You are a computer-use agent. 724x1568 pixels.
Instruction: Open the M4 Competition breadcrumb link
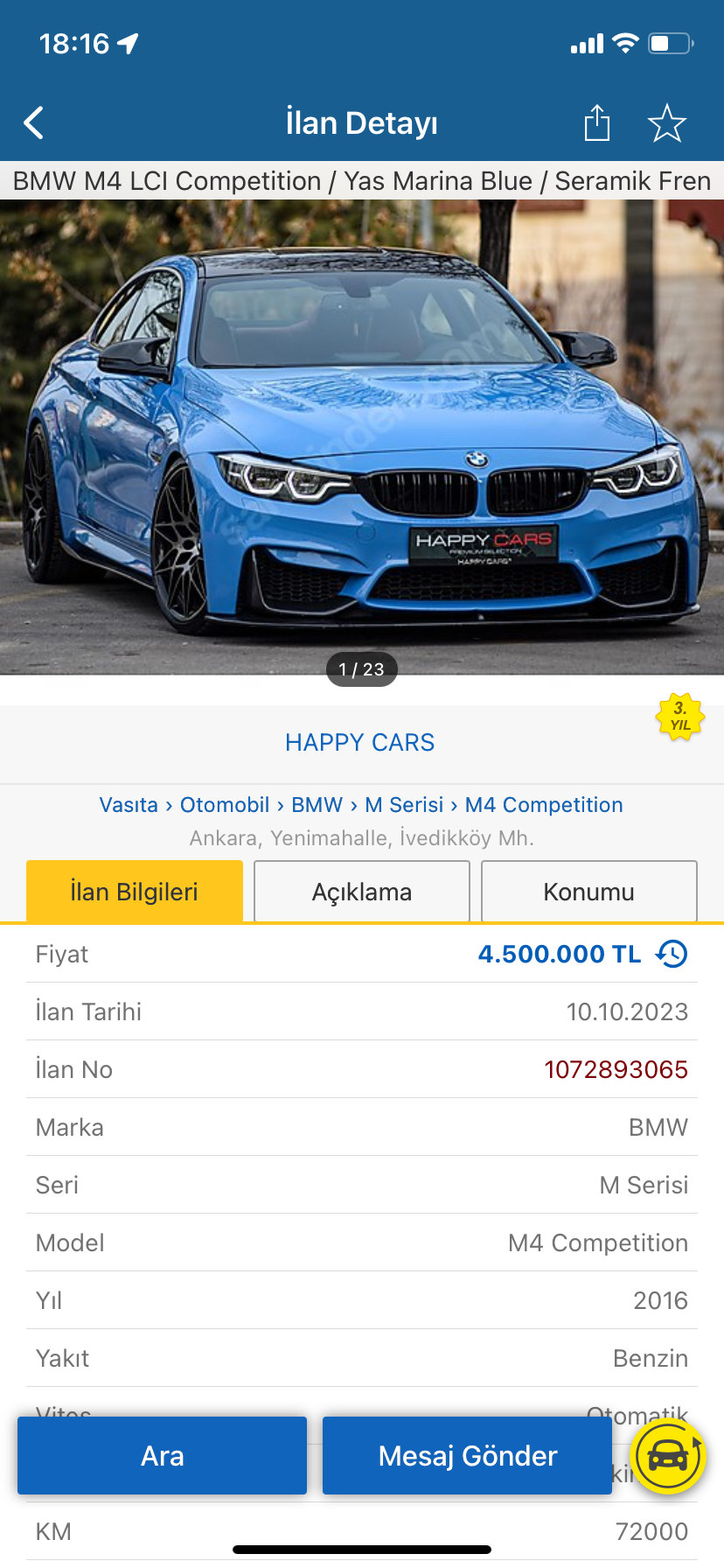tap(543, 805)
